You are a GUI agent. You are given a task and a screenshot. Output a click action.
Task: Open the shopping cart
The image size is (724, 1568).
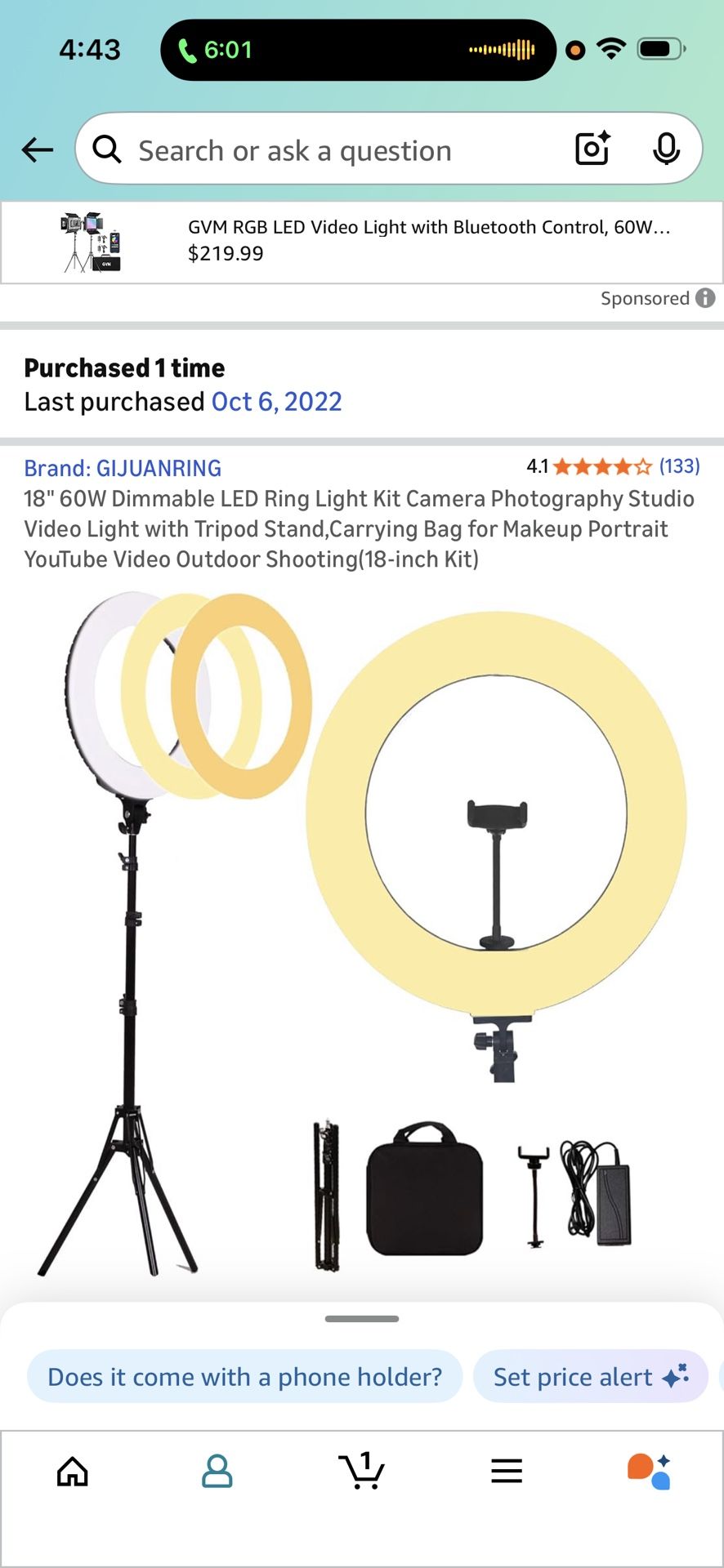coord(362,1470)
